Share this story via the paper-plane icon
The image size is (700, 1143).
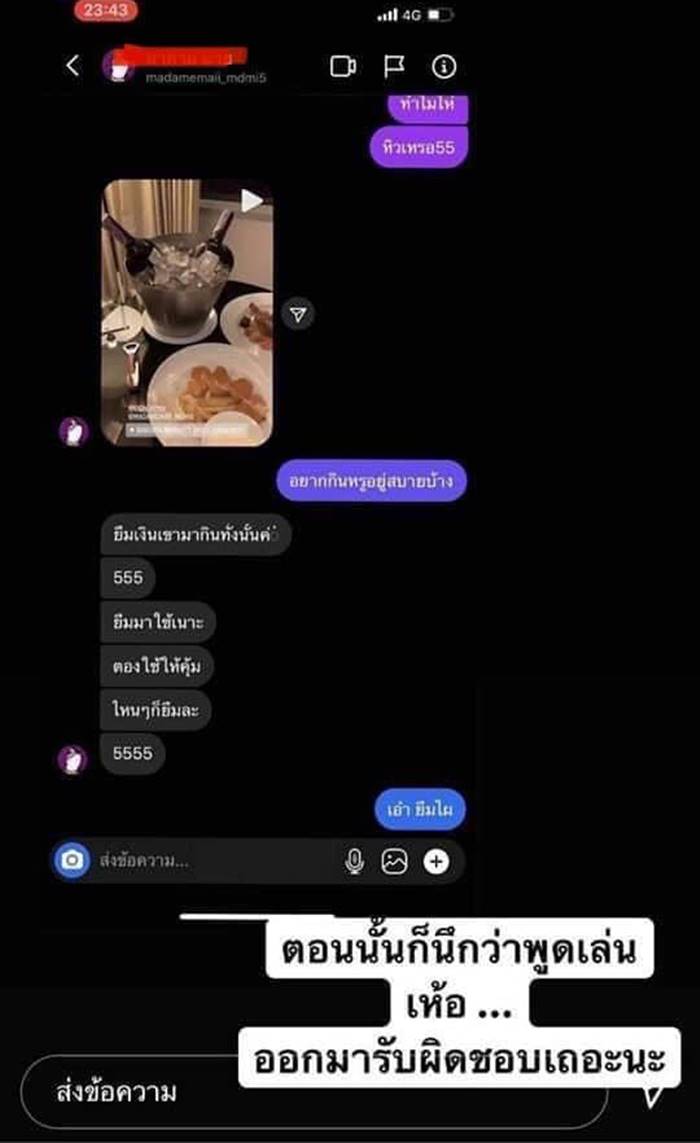[x=651, y=1094]
